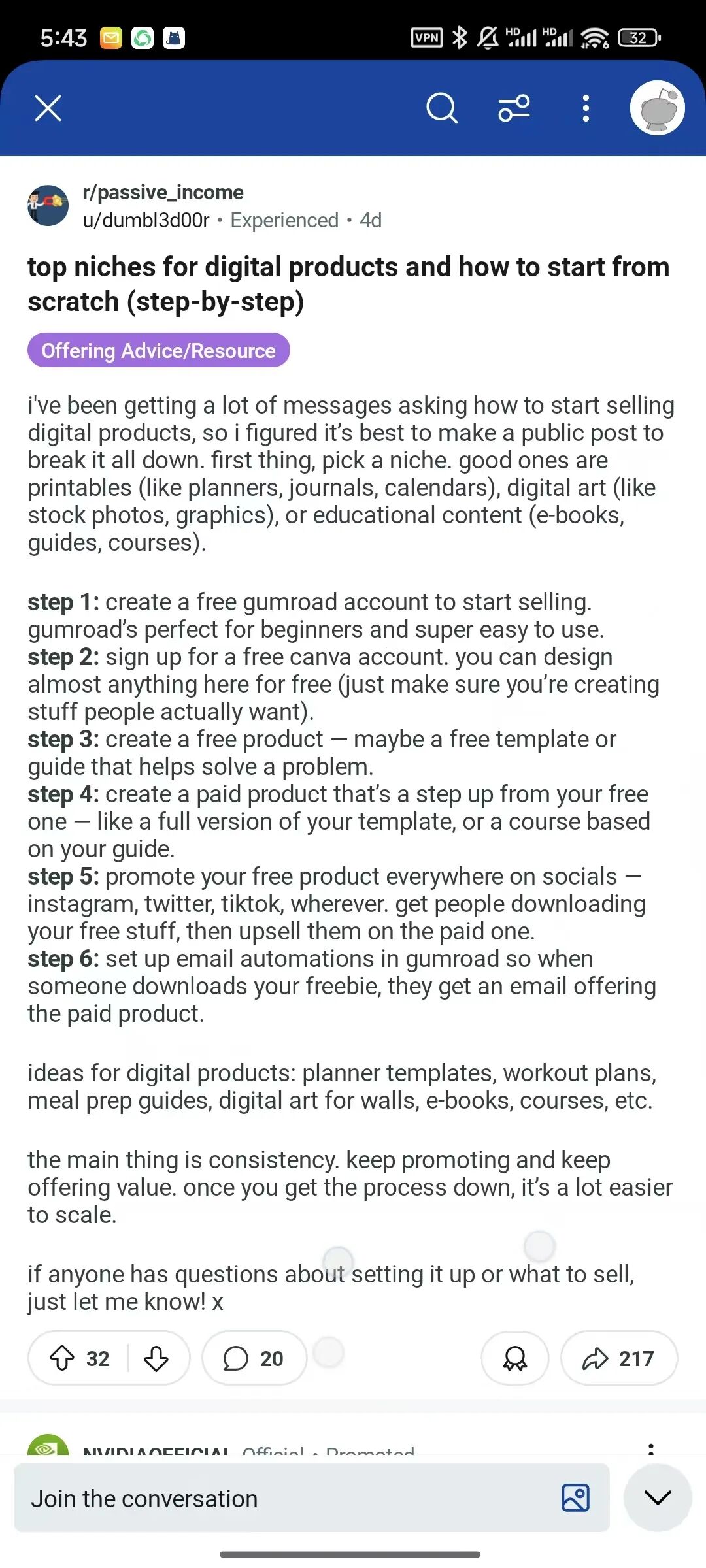Open your profile avatar menu
Image resolution: width=706 pixels, height=1568 pixels.
tap(657, 108)
